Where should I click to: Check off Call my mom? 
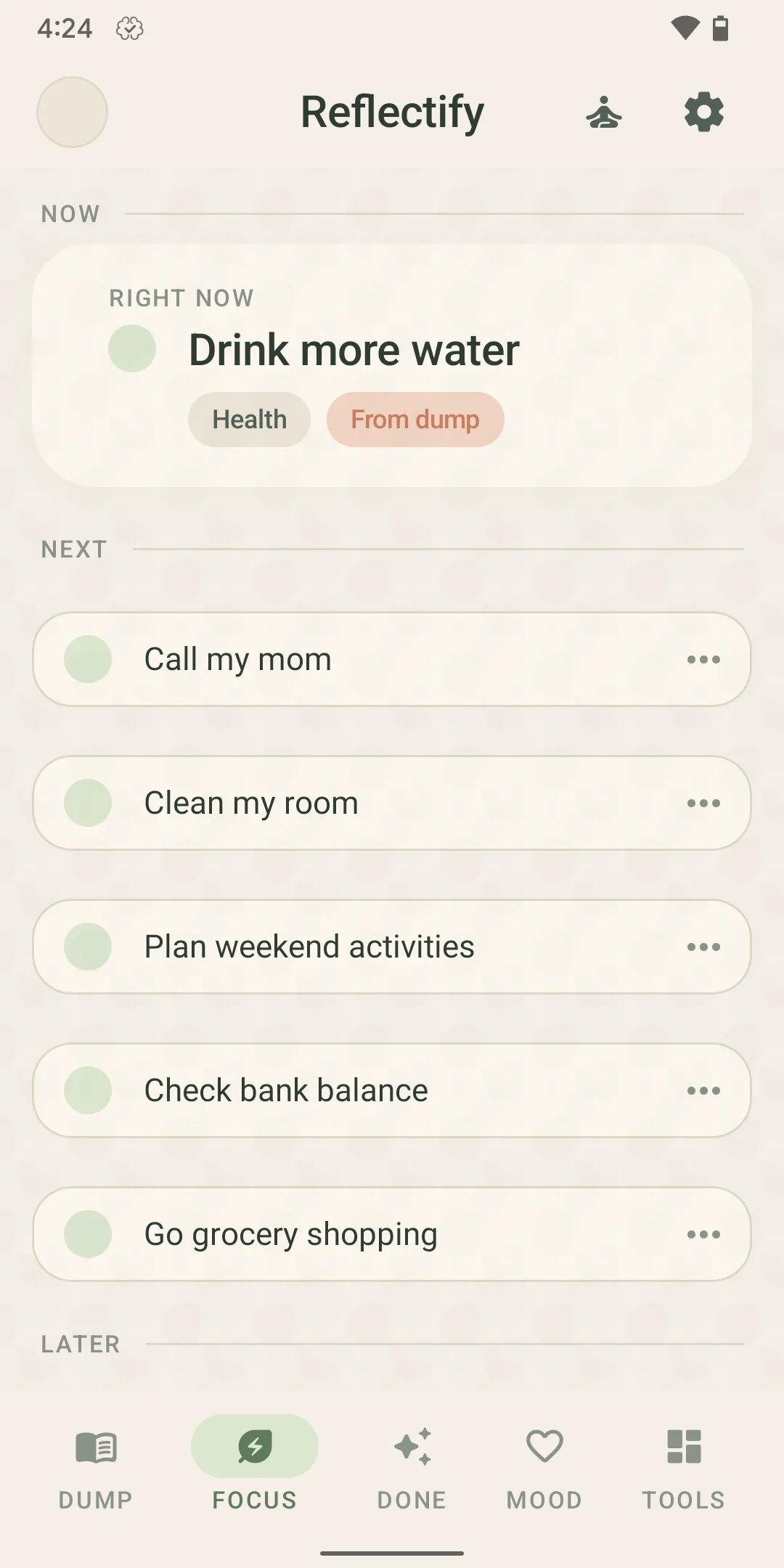click(88, 659)
